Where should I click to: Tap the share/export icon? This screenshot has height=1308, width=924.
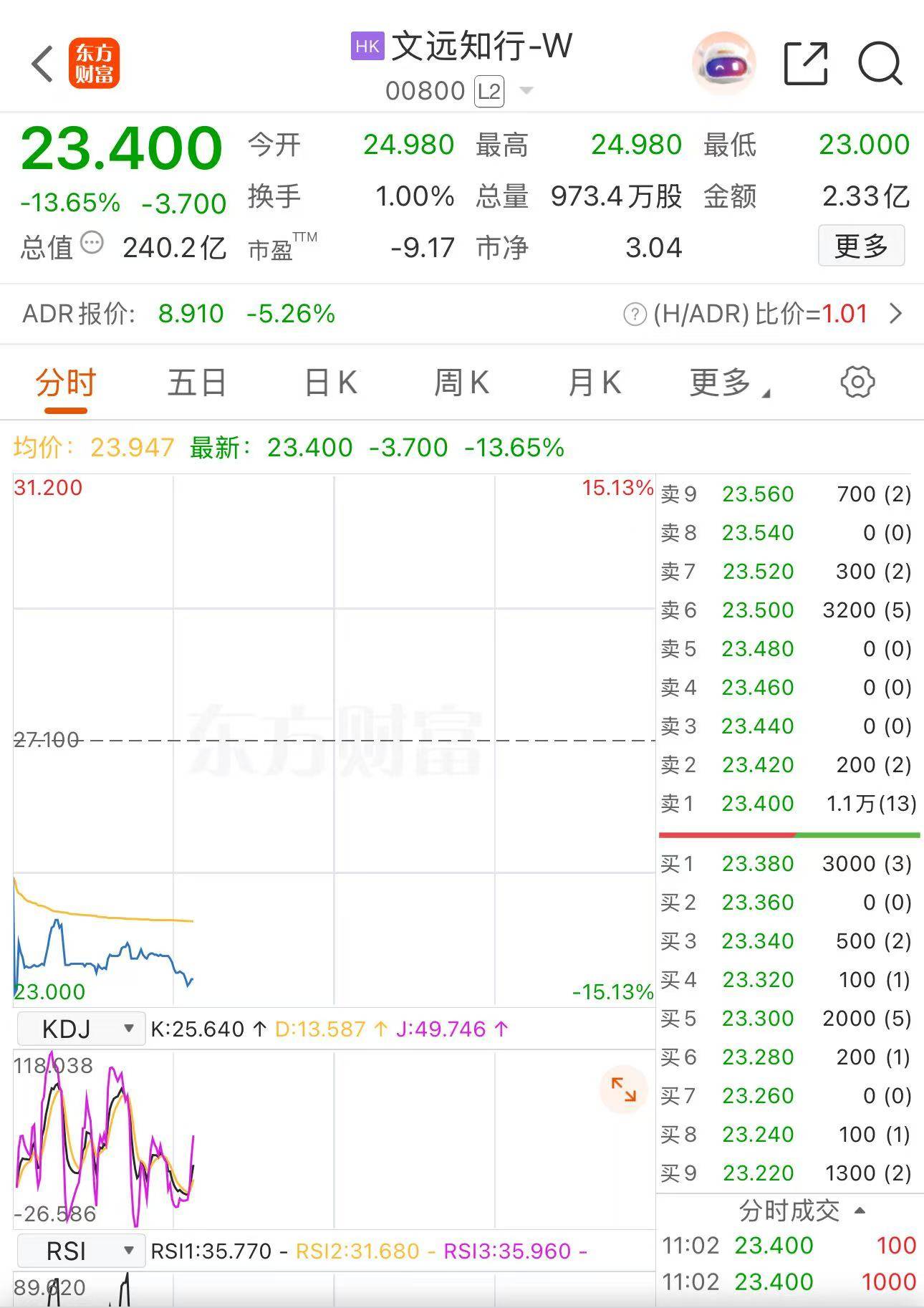click(806, 63)
